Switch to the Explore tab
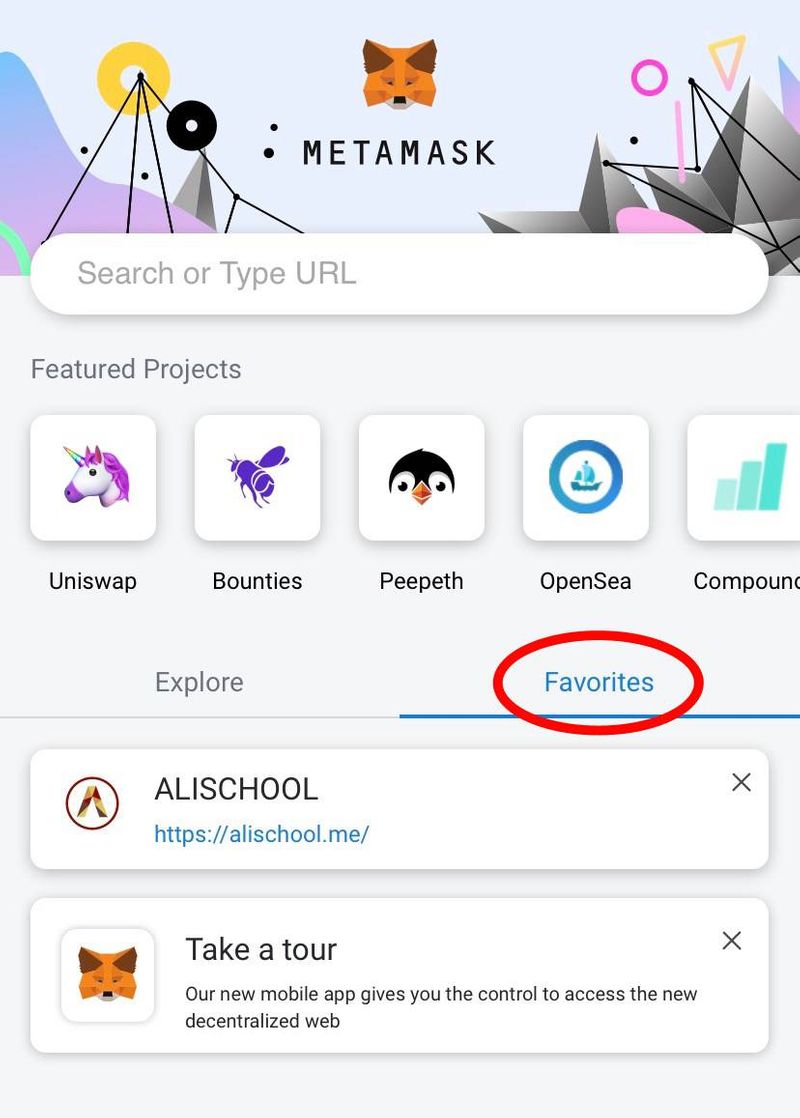 click(x=199, y=683)
